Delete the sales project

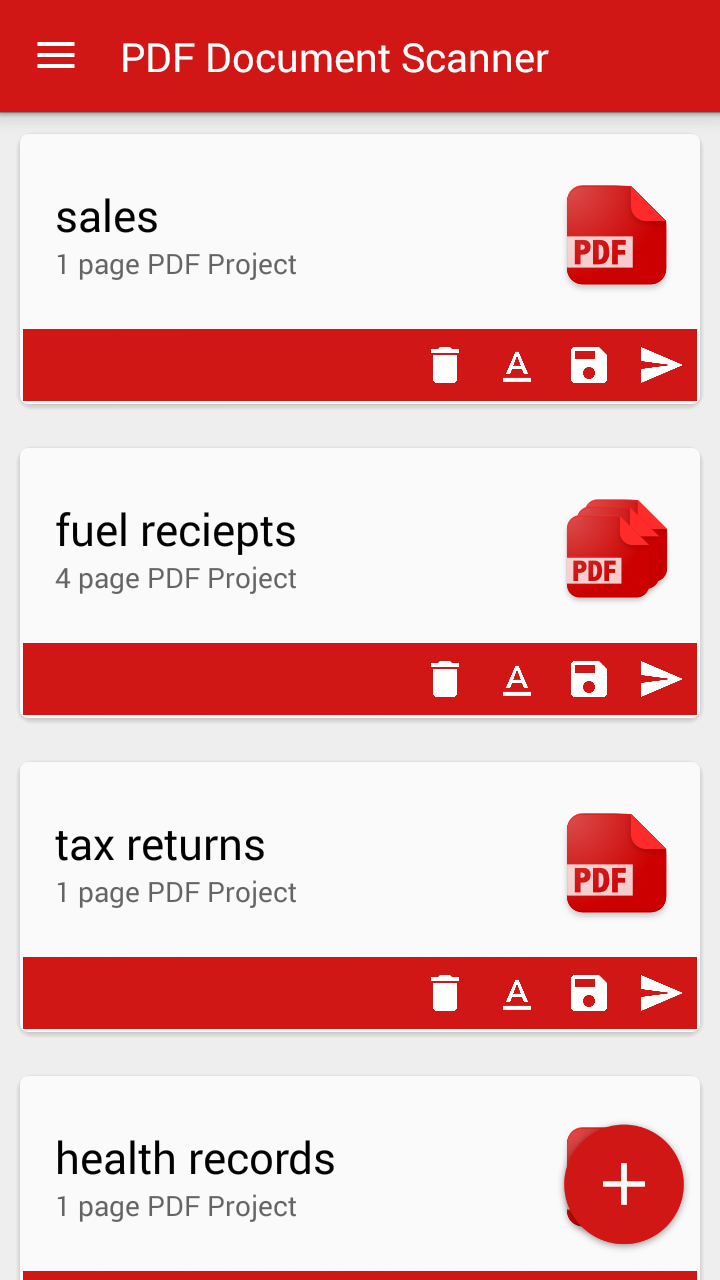click(x=445, y=365)
